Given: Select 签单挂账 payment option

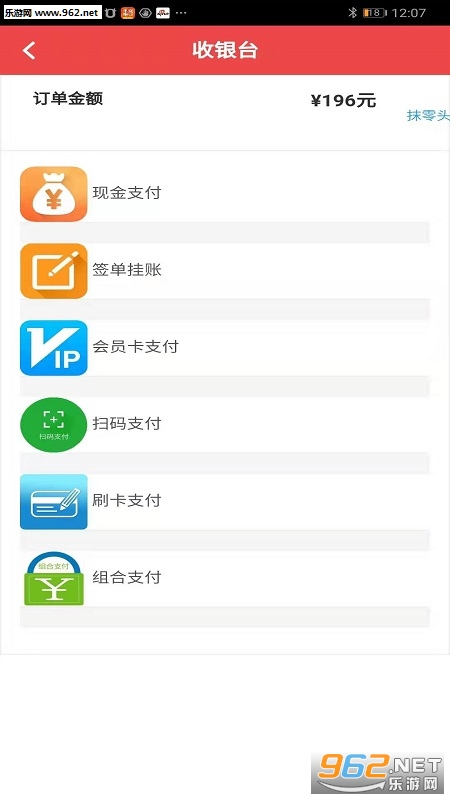Looking at the screenshot, I should coord(224,271).
